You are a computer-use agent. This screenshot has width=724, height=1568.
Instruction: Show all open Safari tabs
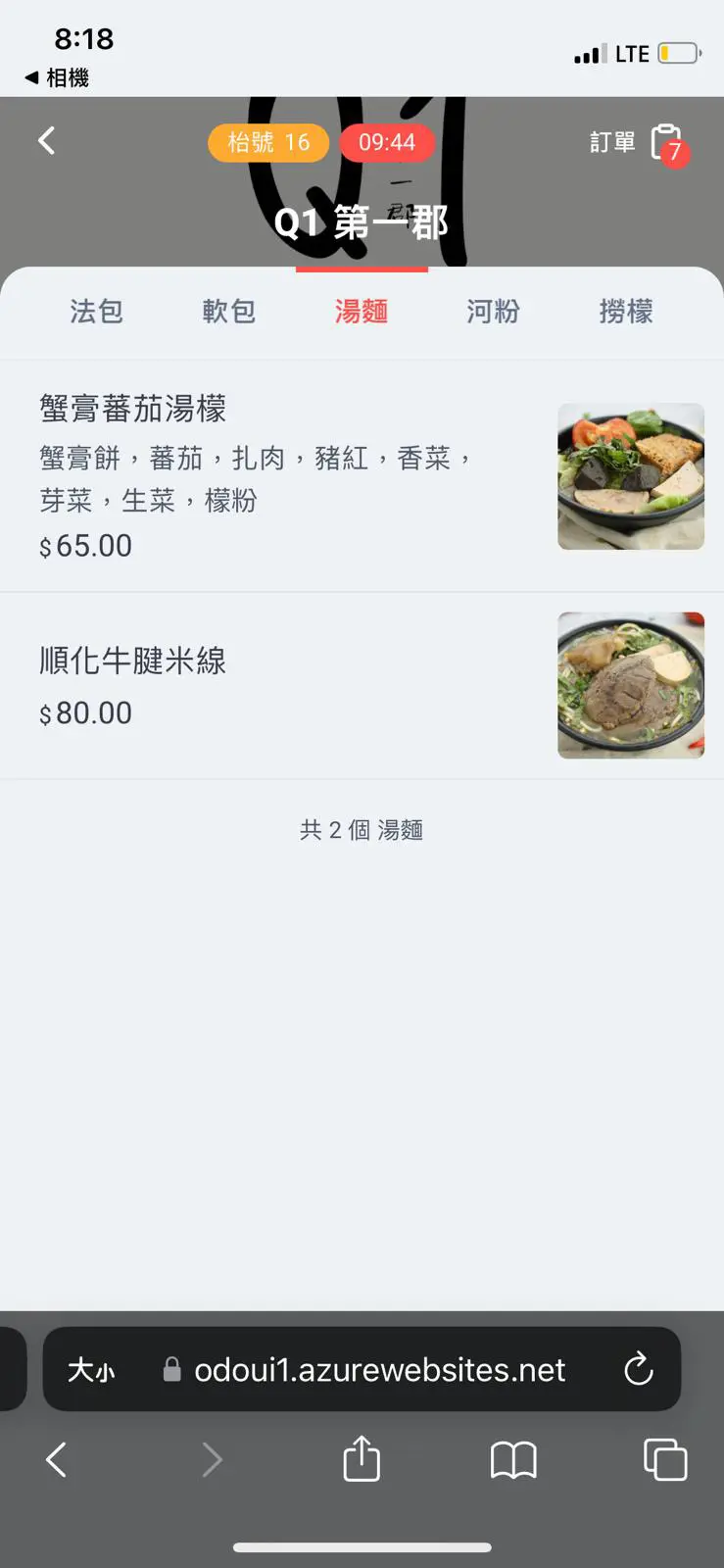point(665,1459)
